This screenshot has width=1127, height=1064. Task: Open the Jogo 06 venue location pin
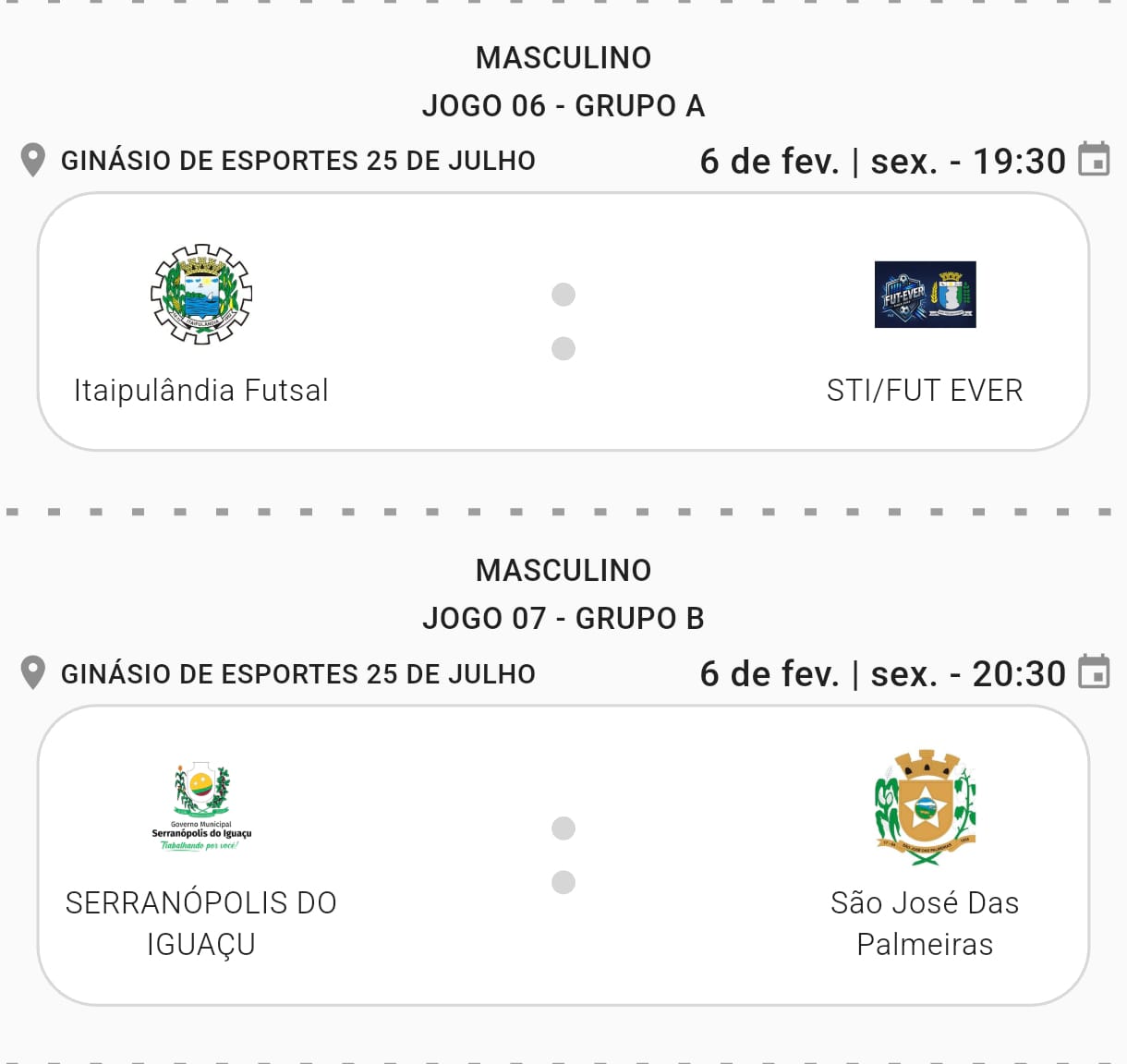[x=33, y=160]
